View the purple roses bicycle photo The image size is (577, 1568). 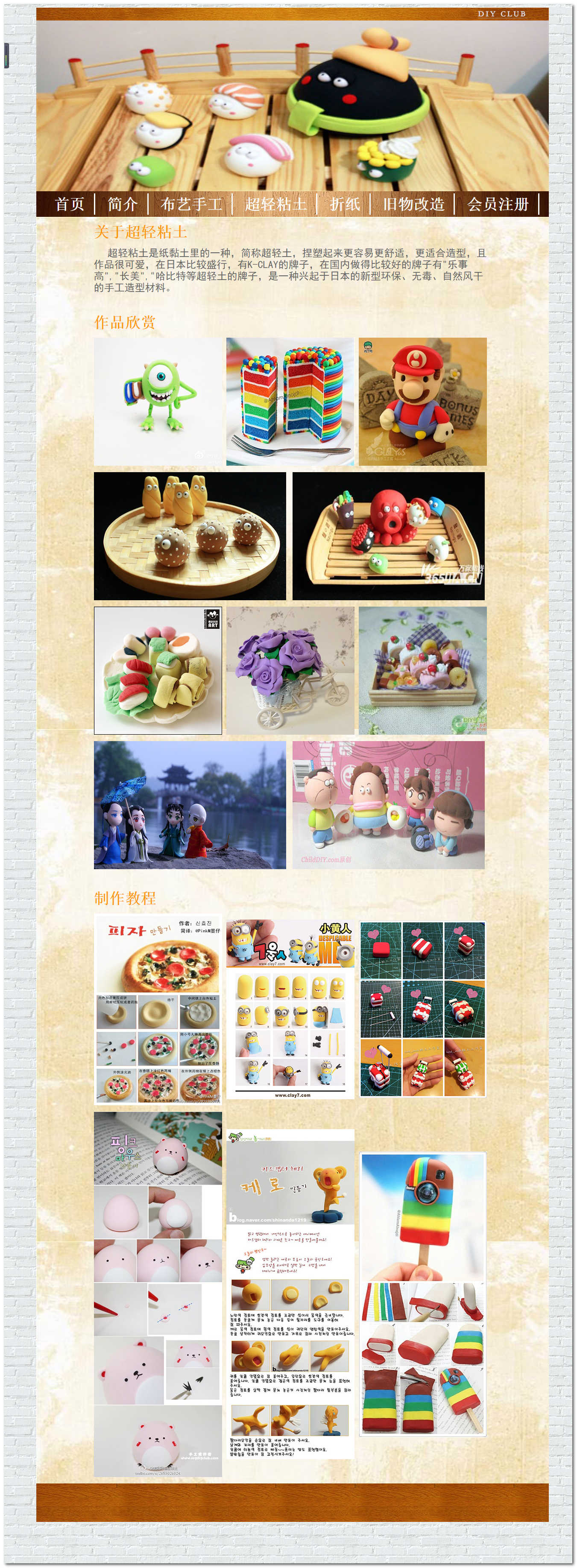coord(290,670)
